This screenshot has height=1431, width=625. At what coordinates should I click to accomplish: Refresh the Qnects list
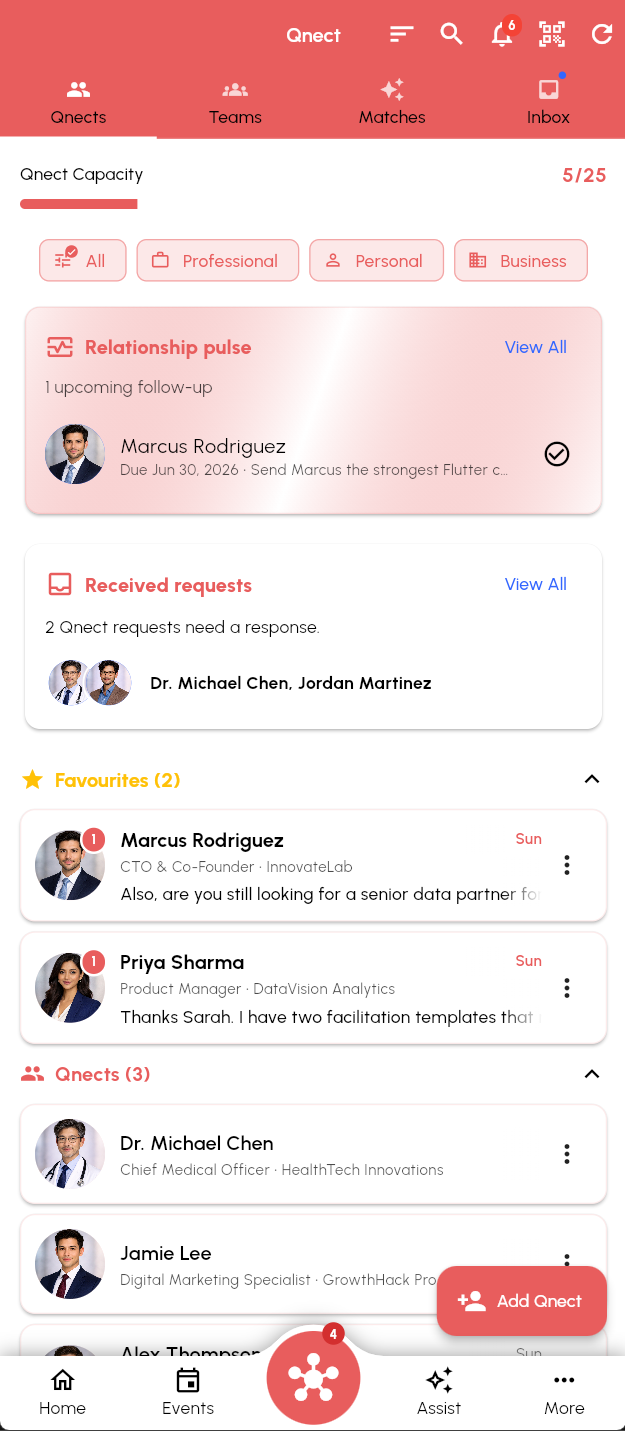click(601, 35)
